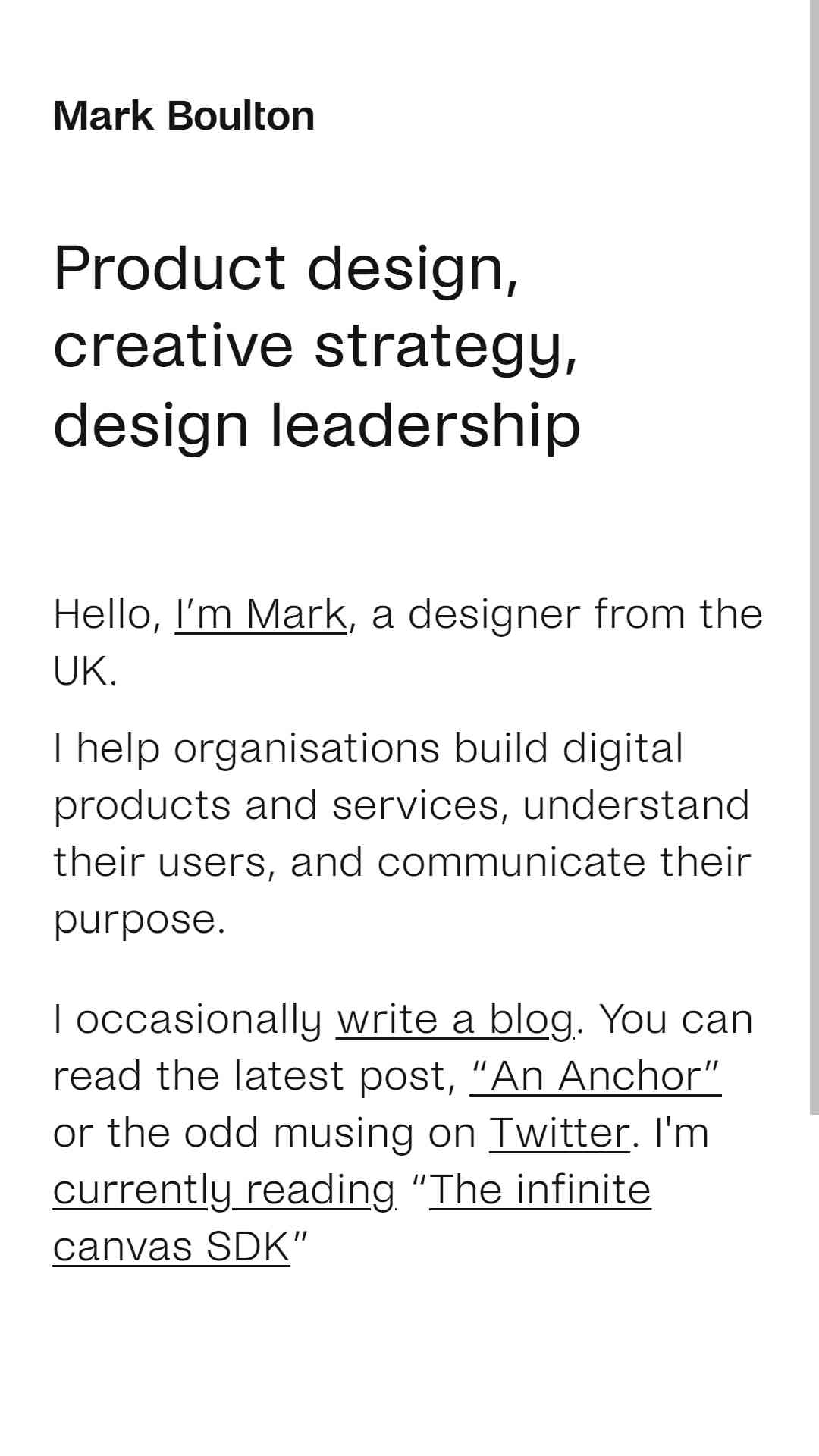Open the Mark Boulton site title
The height and width of the screenshot is (1456, 819).
tap(184, 116)
